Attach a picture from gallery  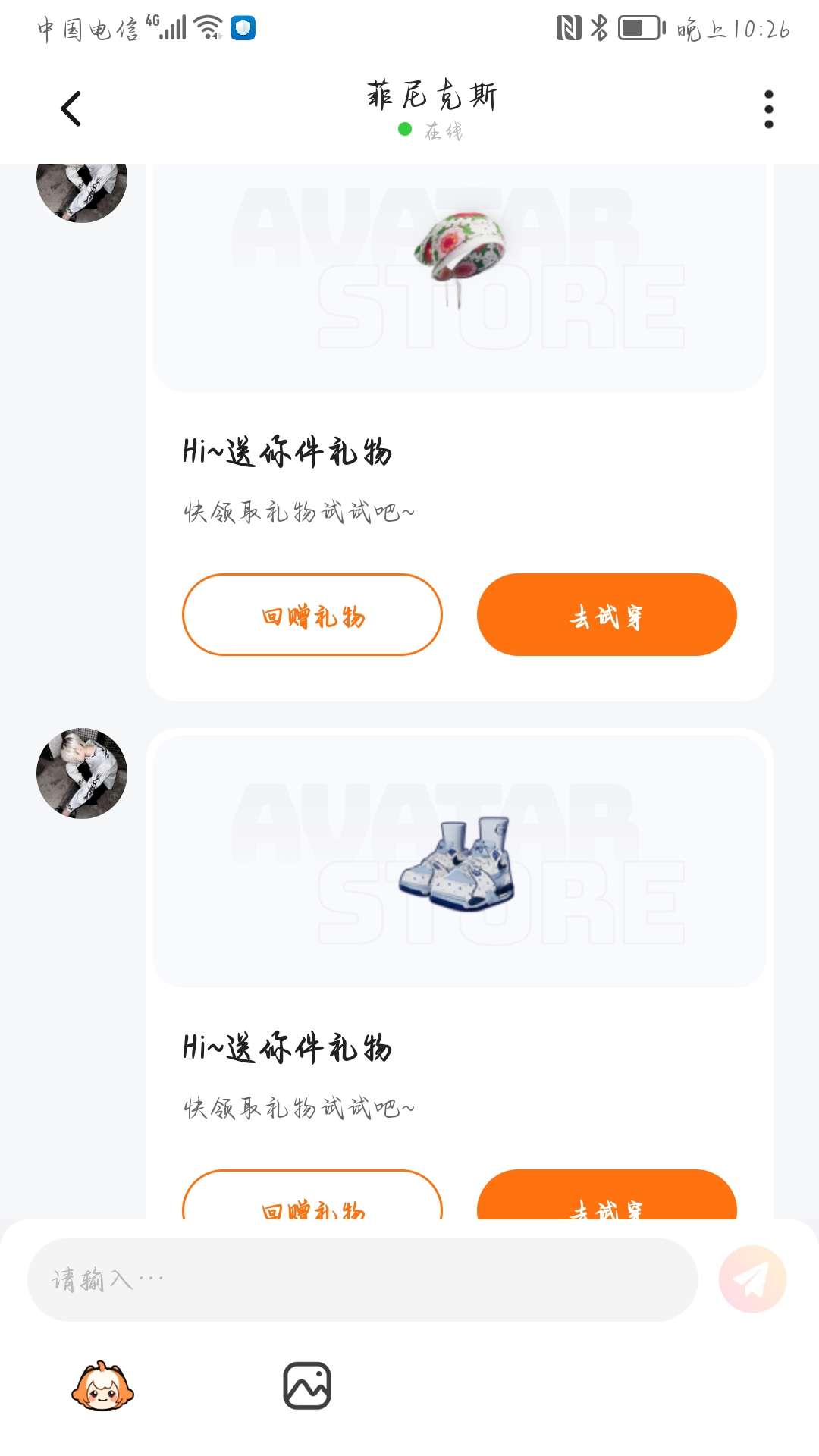pos(306,1386)
